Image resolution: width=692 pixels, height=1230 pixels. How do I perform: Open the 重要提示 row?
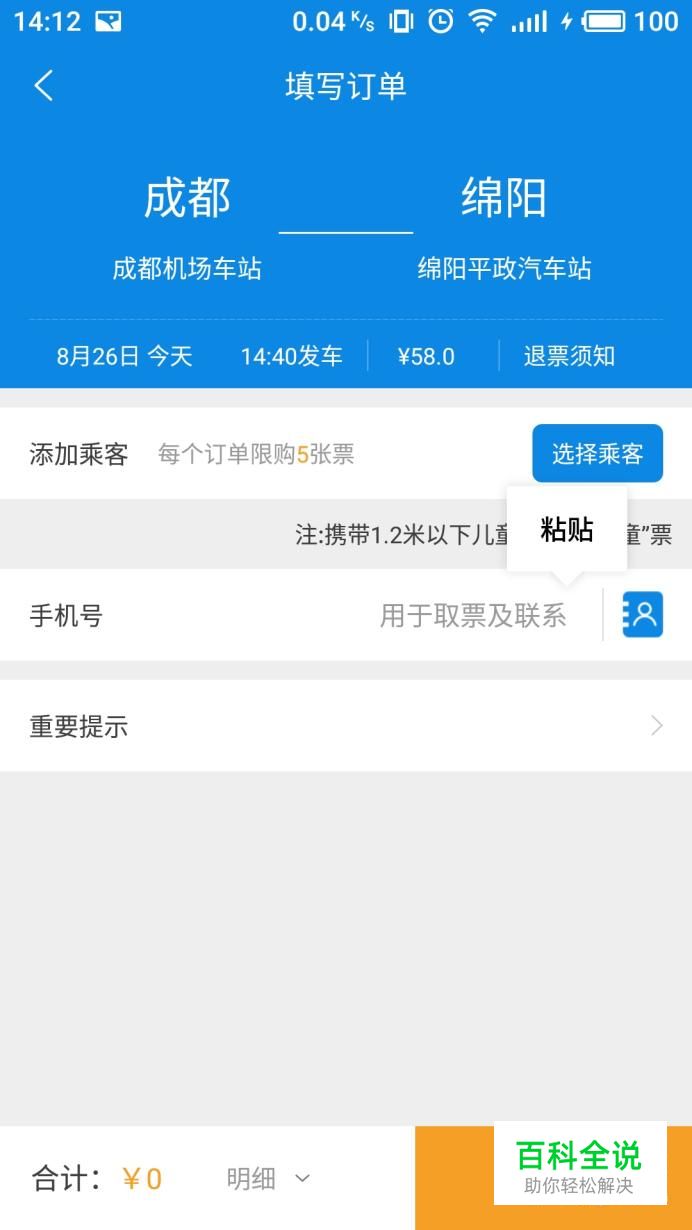click(346, 726)
